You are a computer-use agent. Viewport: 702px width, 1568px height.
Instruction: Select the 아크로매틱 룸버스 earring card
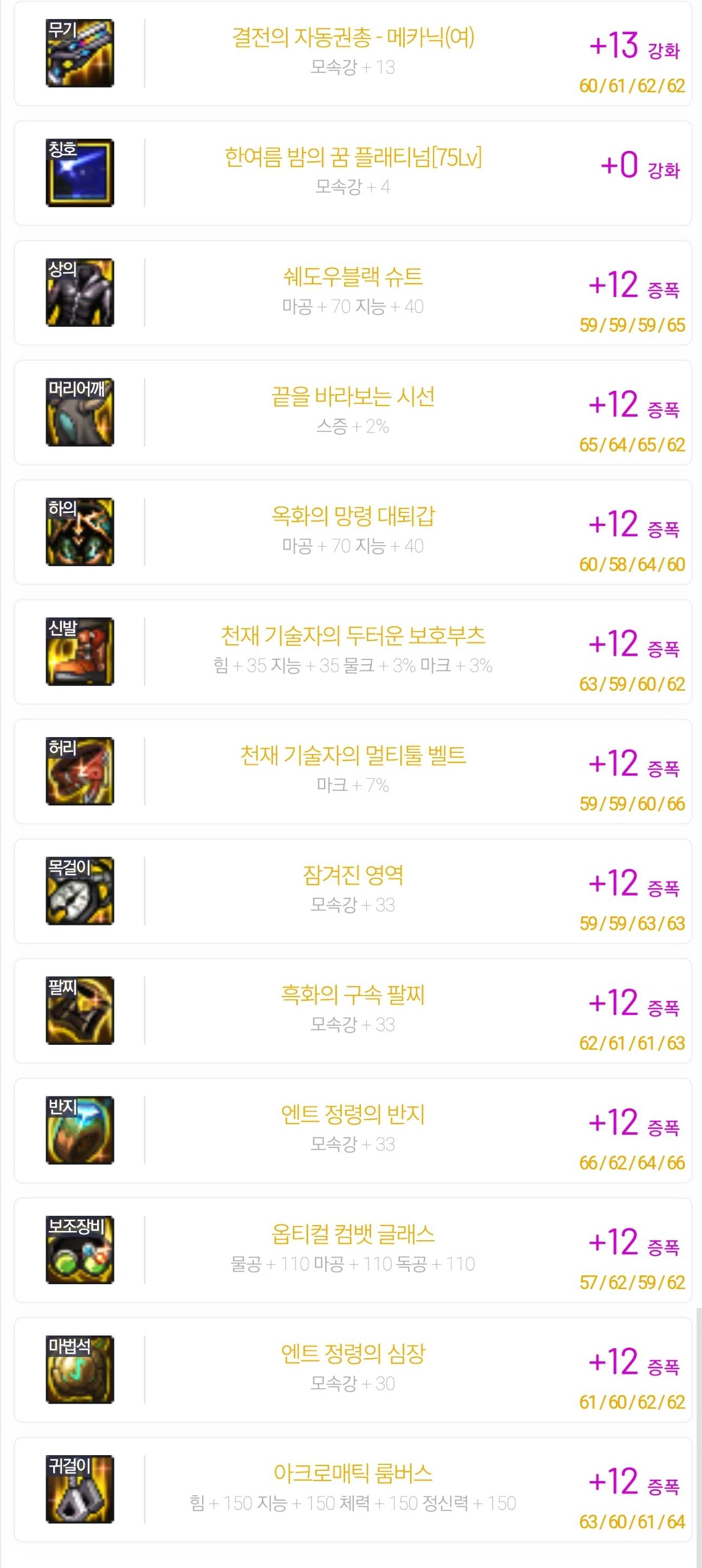[353, 1489]
